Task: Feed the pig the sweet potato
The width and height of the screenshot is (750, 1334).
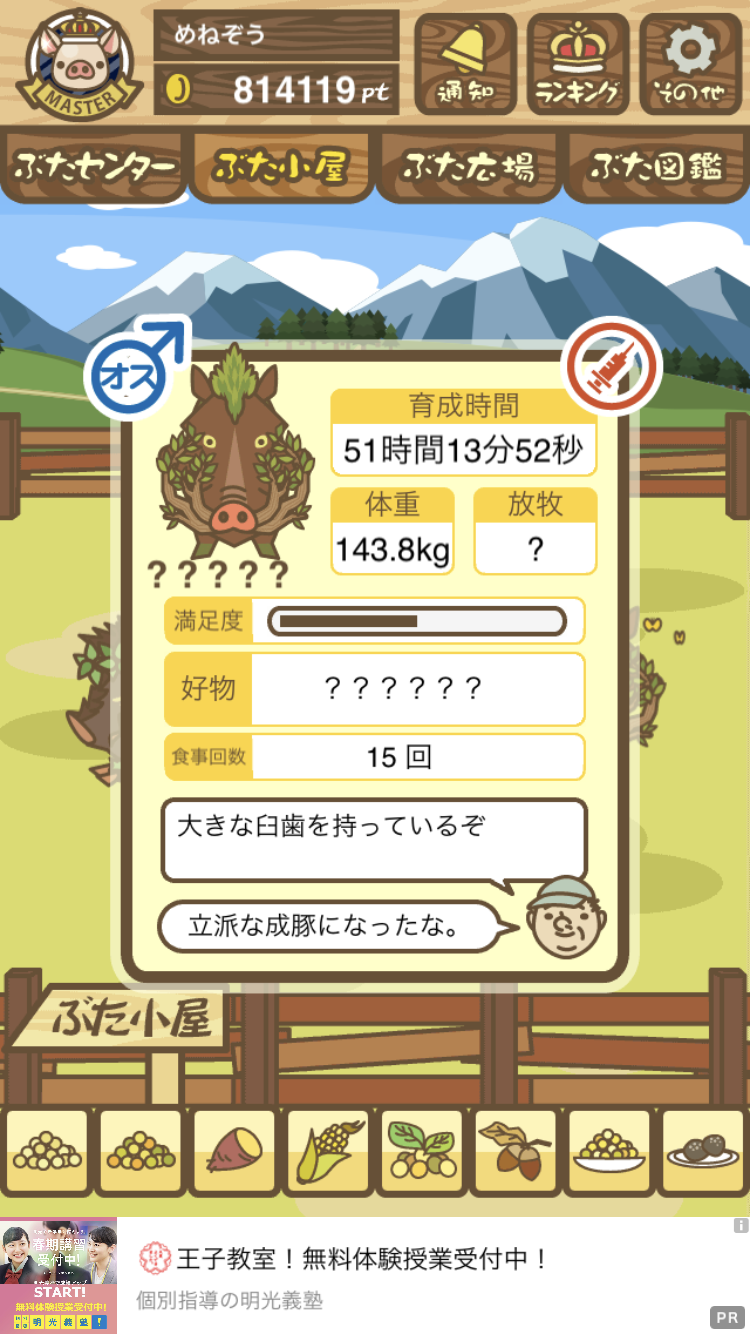Action: 233,1151
